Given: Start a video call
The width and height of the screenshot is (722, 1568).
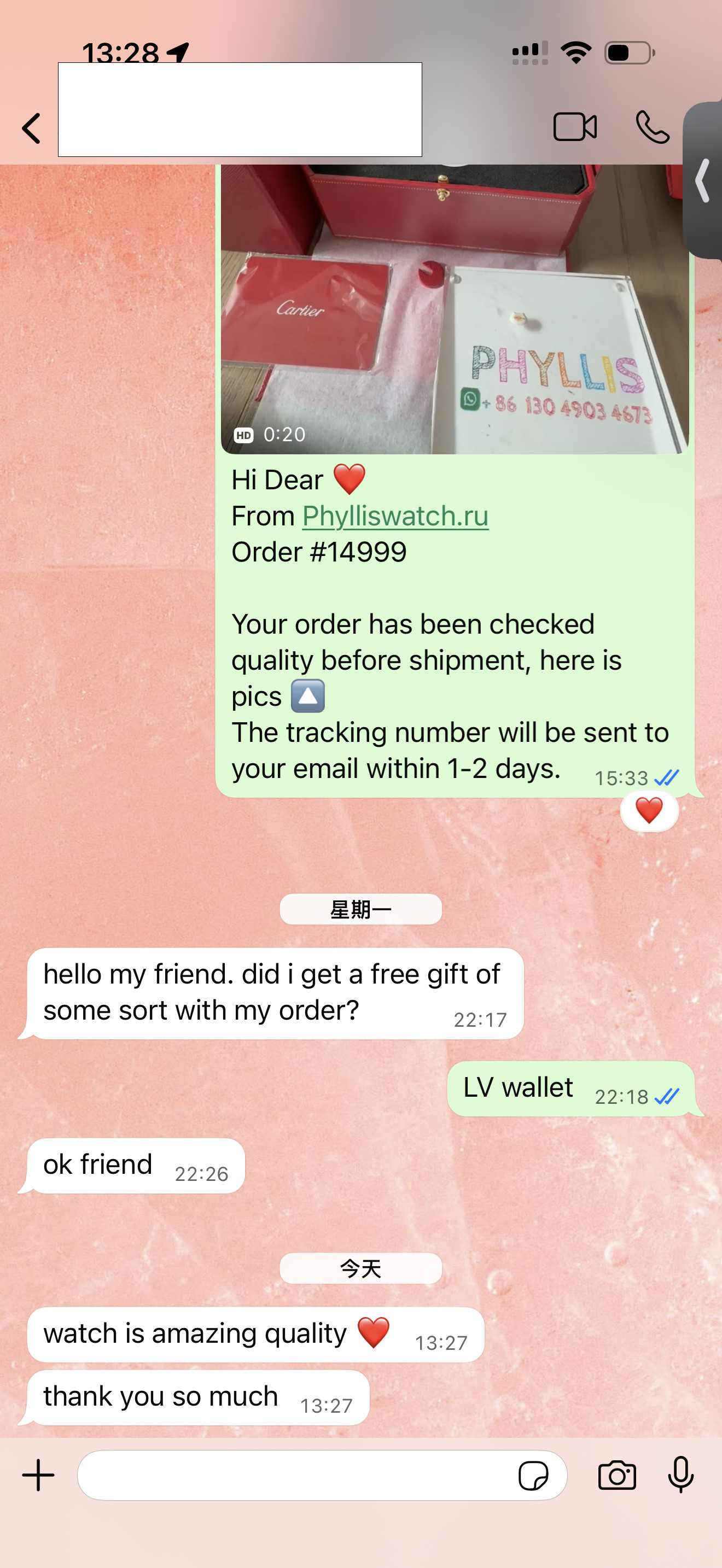Looking at the screenshot, I should pyautogui.click(x=574, y=127).
